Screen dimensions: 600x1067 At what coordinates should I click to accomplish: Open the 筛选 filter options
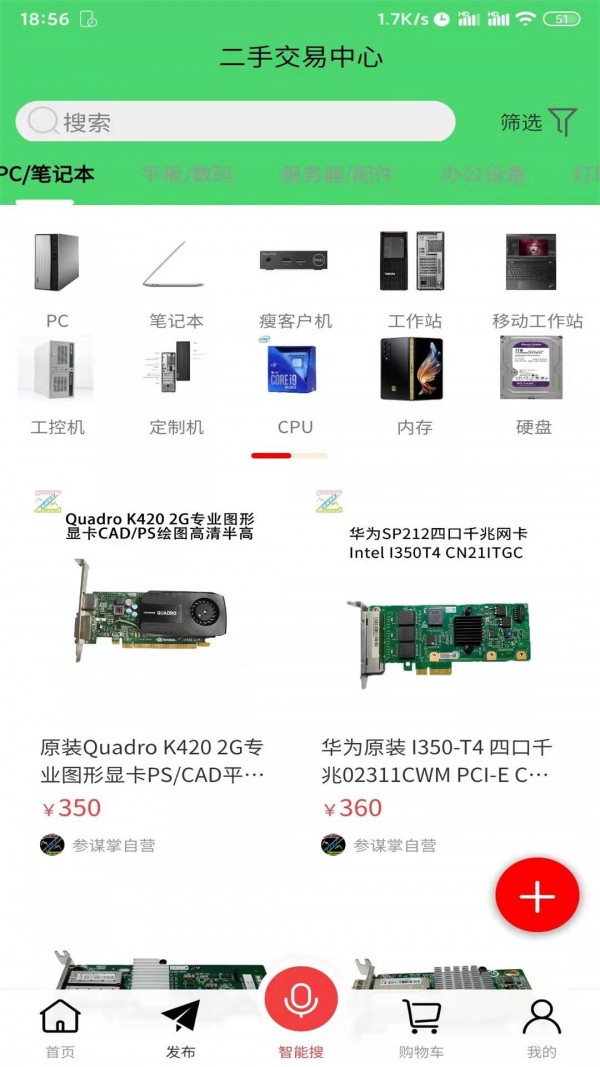pos(540,122)
